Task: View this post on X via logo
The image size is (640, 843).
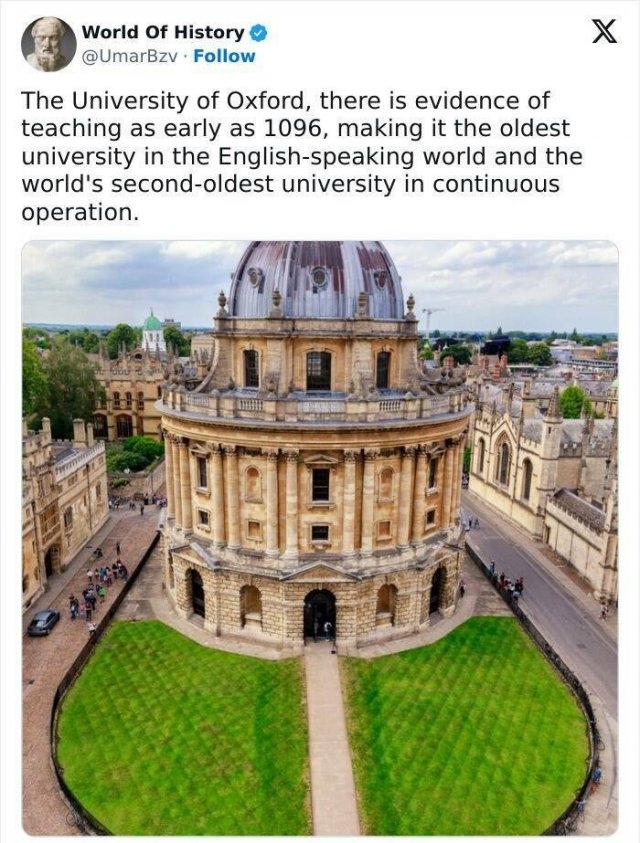Action: tap(603, 32)
